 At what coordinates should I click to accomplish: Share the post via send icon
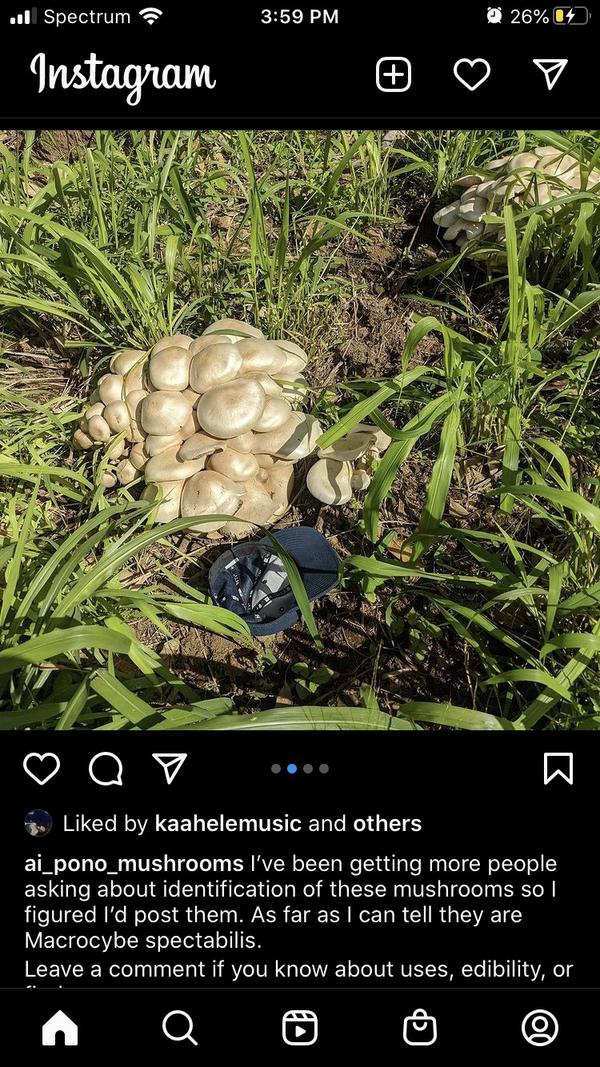click(169, 768)
